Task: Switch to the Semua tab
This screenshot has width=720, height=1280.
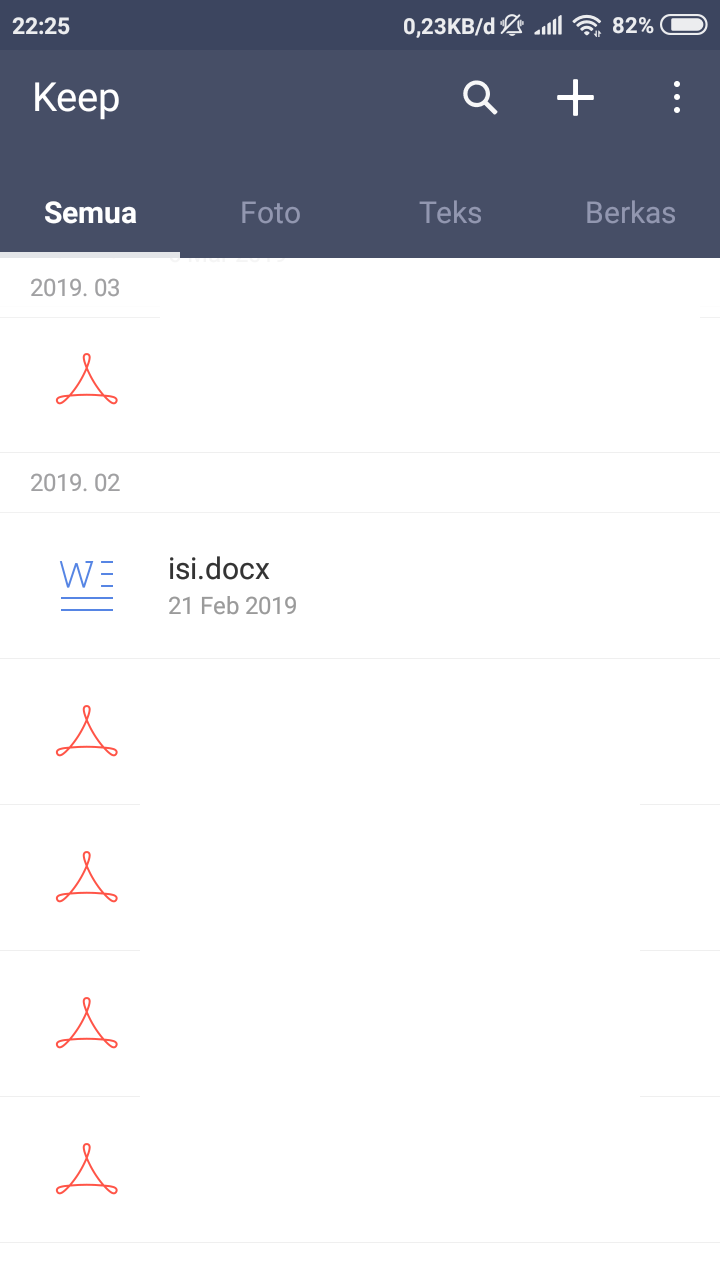Action: 90,213
